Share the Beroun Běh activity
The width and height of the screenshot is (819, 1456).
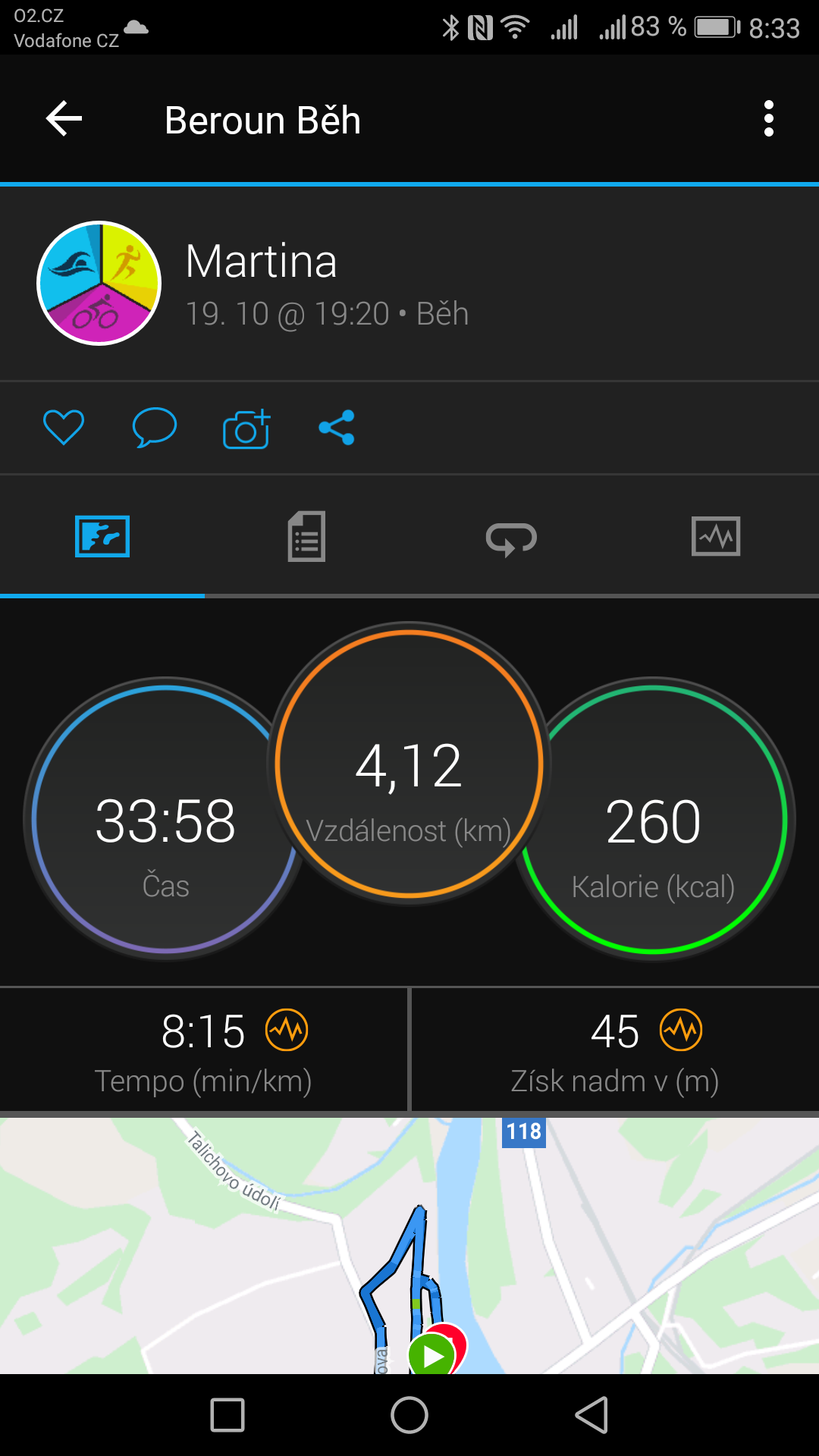click(337, 427)
